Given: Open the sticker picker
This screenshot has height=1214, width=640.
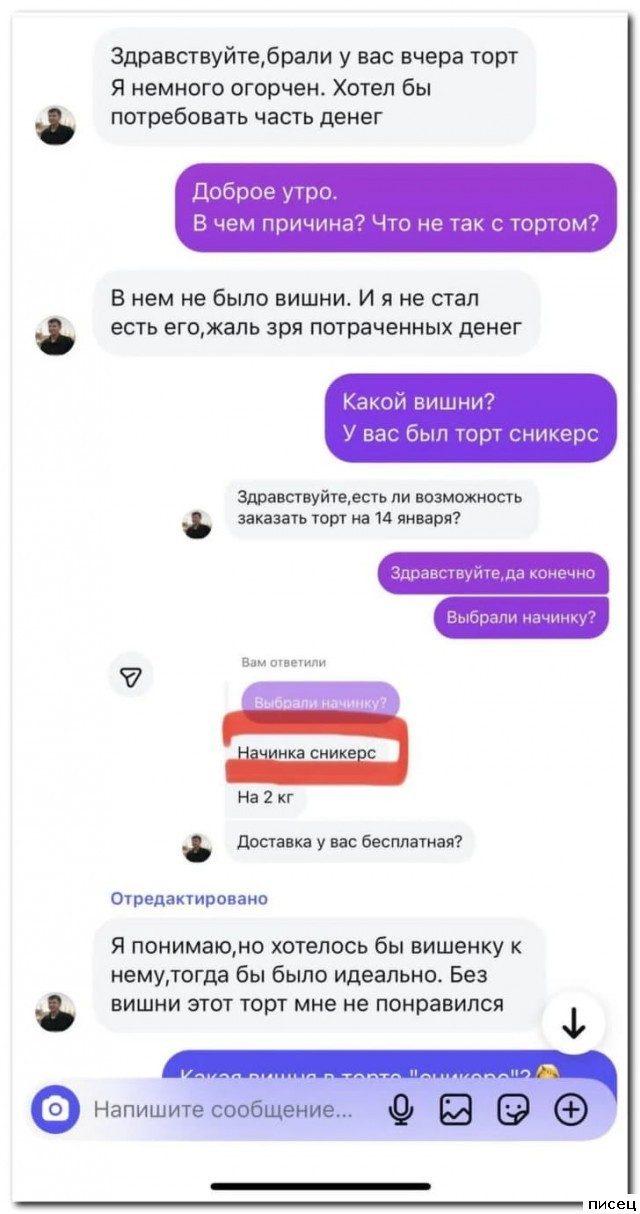Looking at the screenshot, I should pos(513,1109).
